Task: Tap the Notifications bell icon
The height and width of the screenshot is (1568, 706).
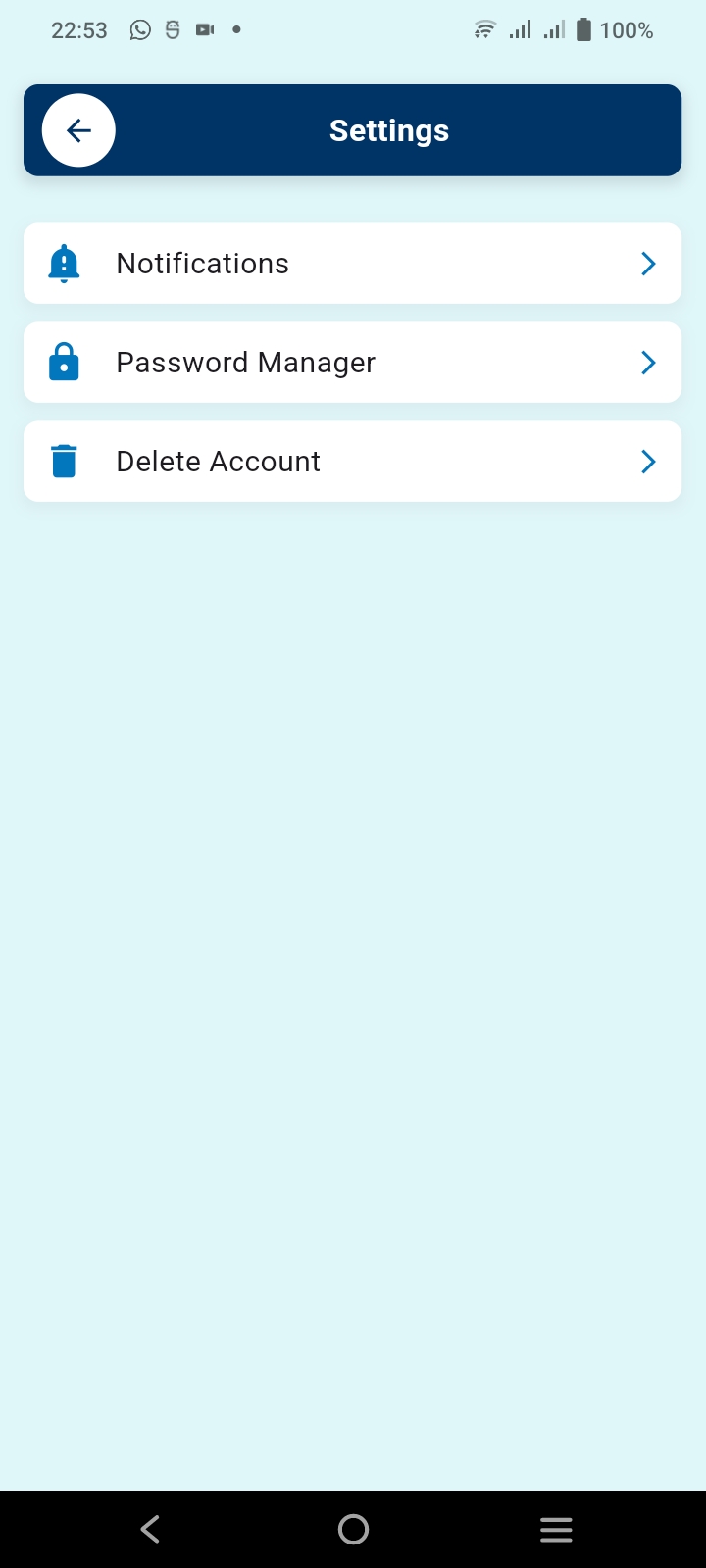Action: coord(63,263)
